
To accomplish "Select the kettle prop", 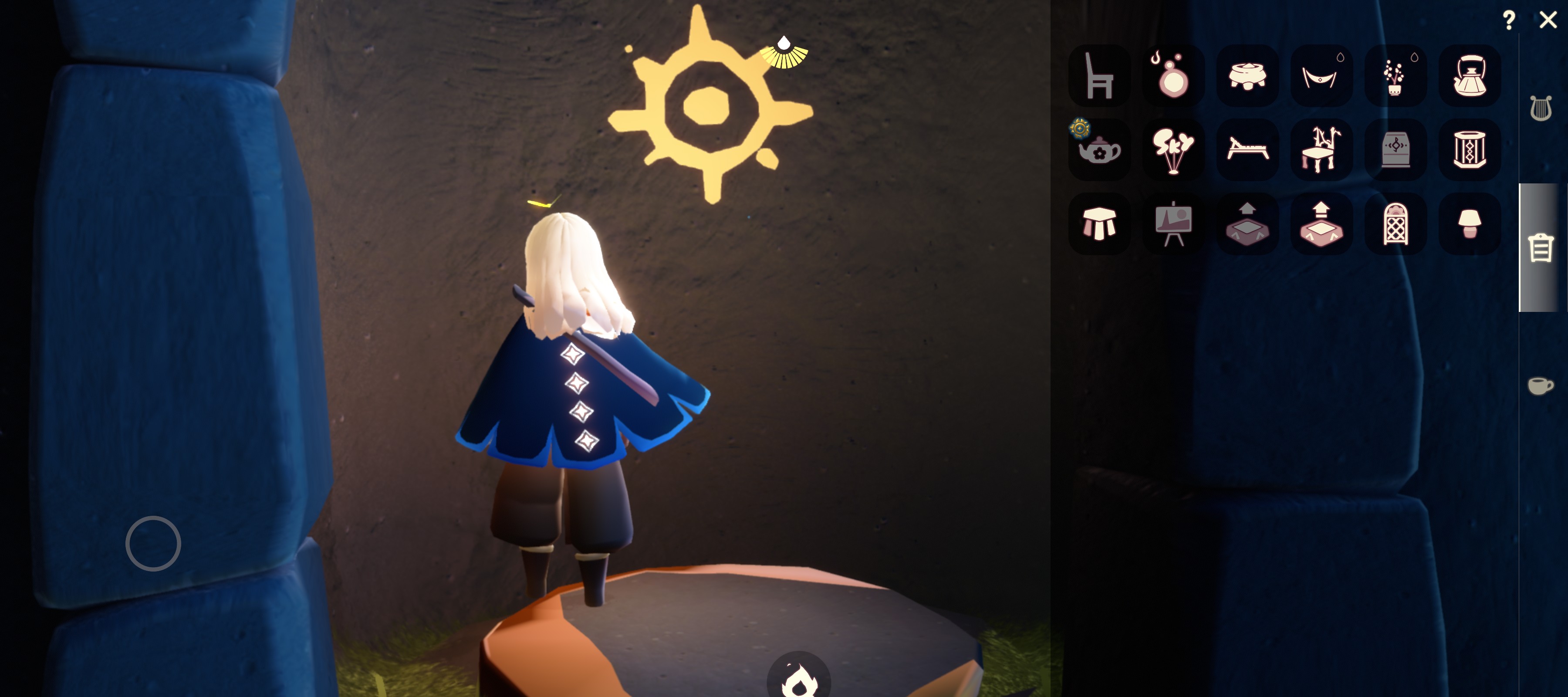I will pyautogui.click(x=1470, y=75).
